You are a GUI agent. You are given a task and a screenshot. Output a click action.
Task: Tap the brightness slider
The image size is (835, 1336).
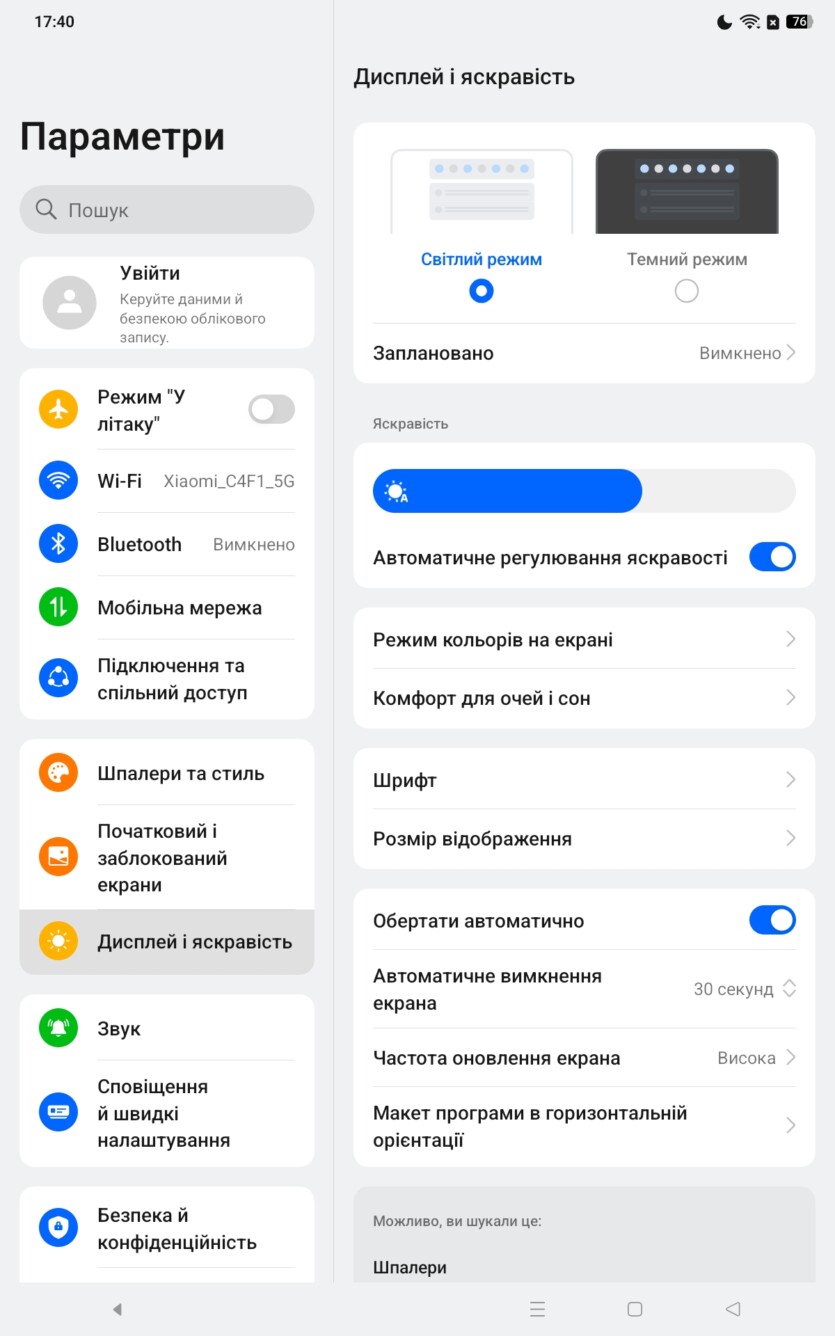click(x=584, y=492)
